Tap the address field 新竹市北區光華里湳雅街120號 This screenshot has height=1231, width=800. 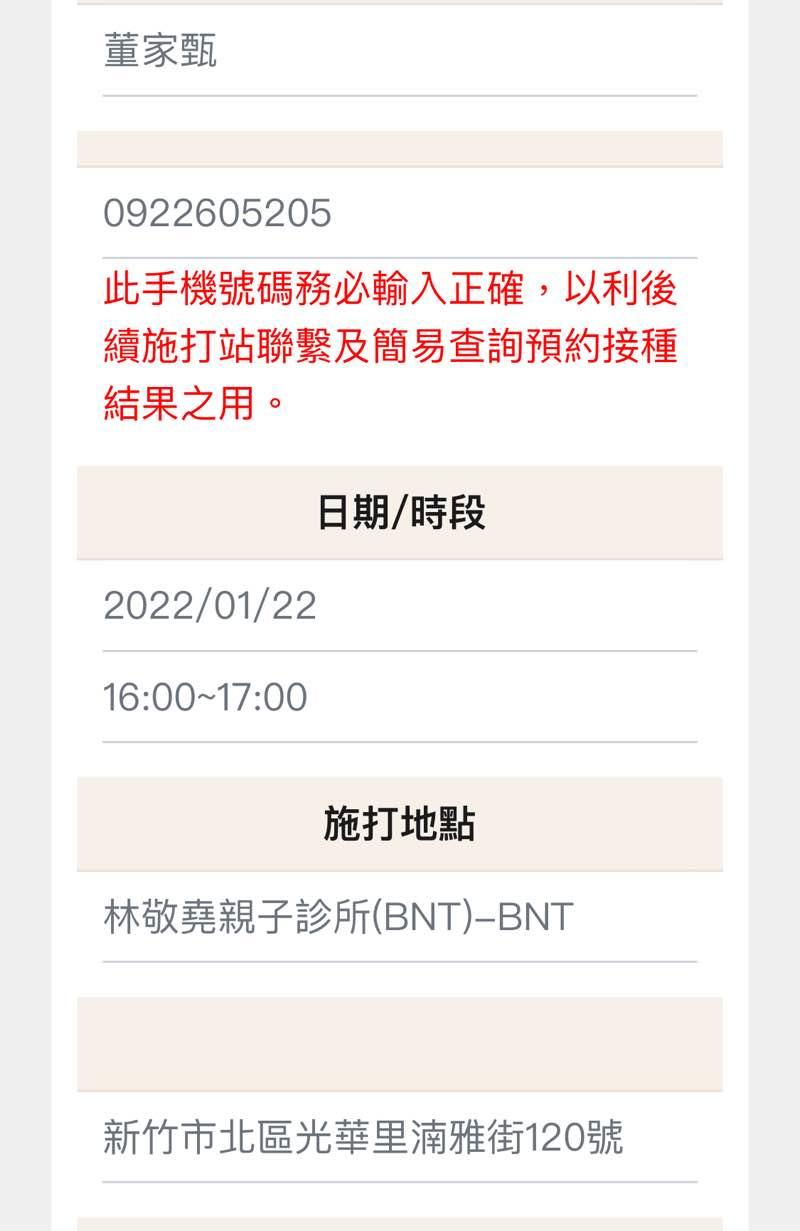click(x=399, y=1137)
